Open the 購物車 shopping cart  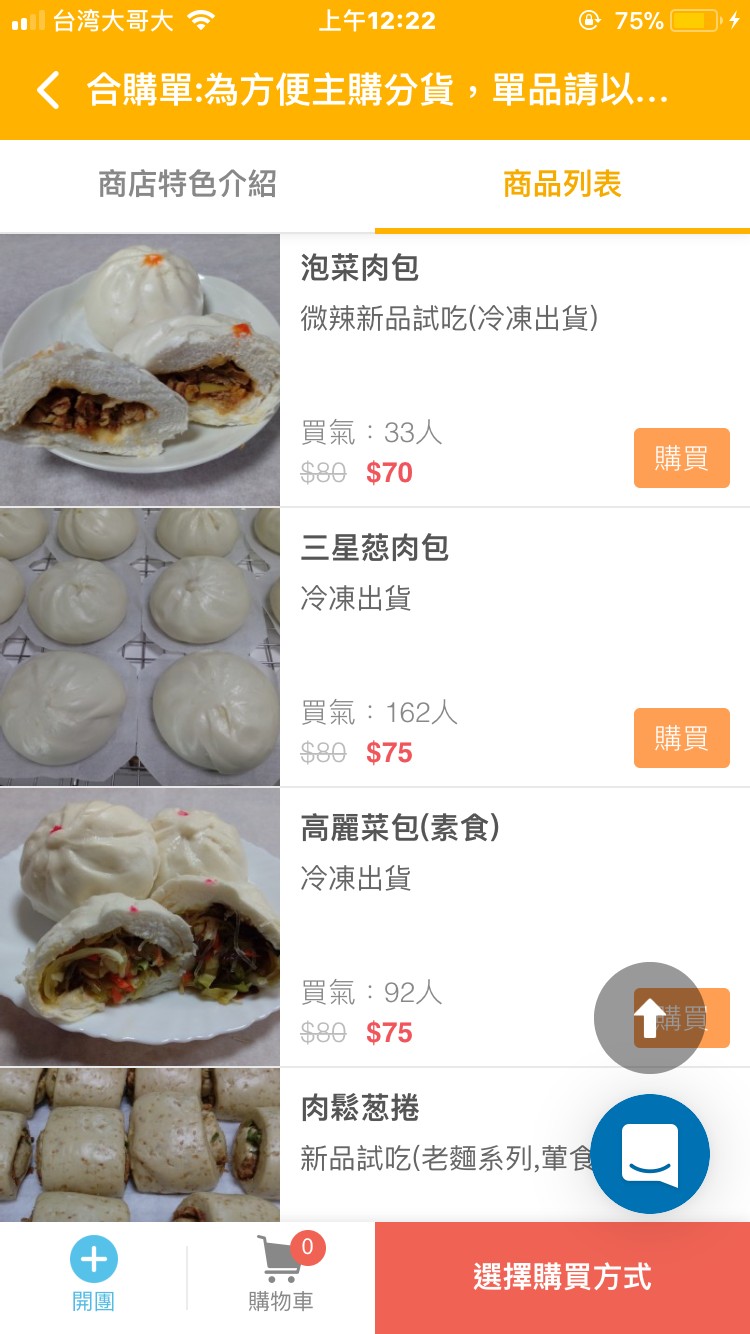pos(281,1273)
